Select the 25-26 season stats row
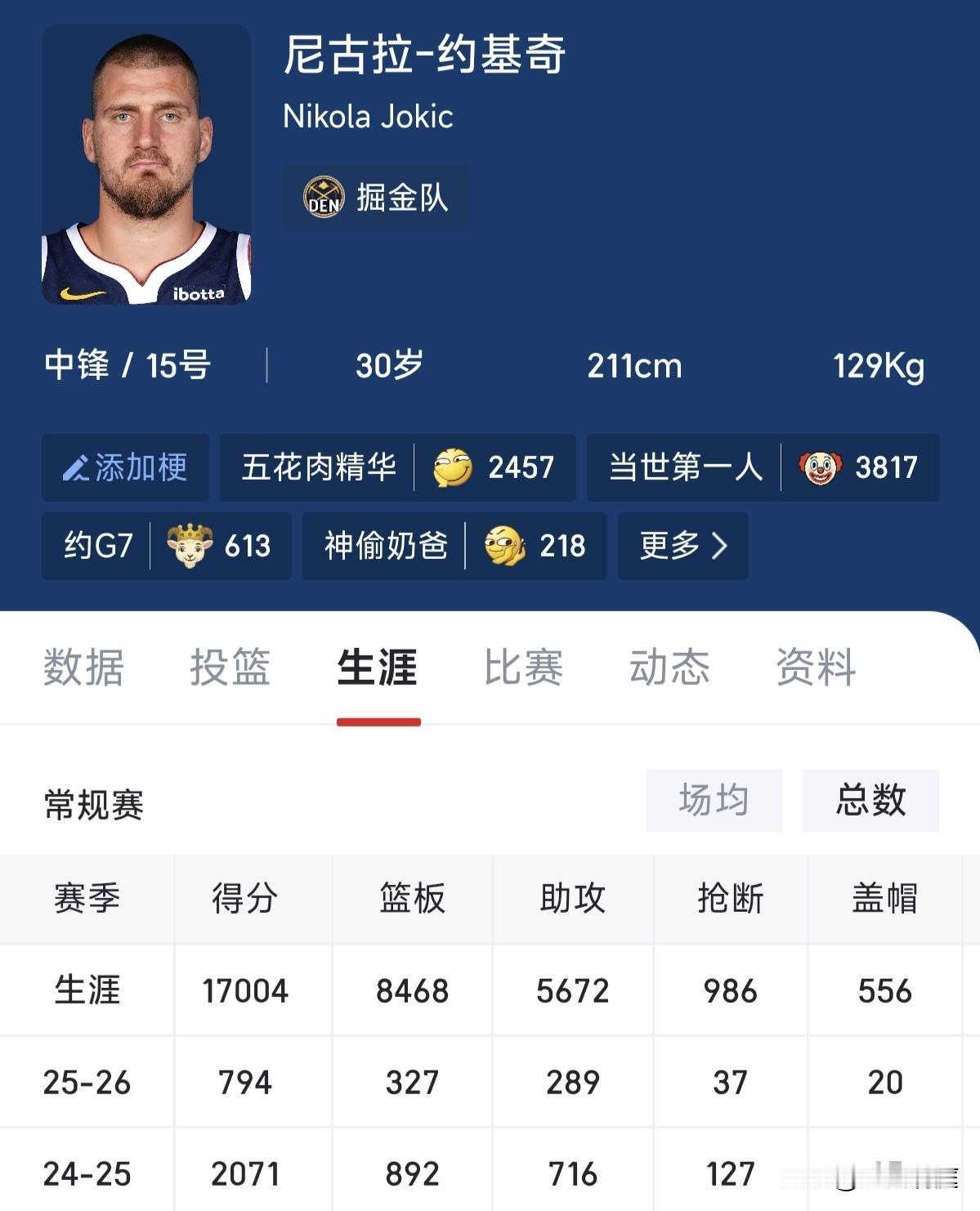 tap(87, 1081)
